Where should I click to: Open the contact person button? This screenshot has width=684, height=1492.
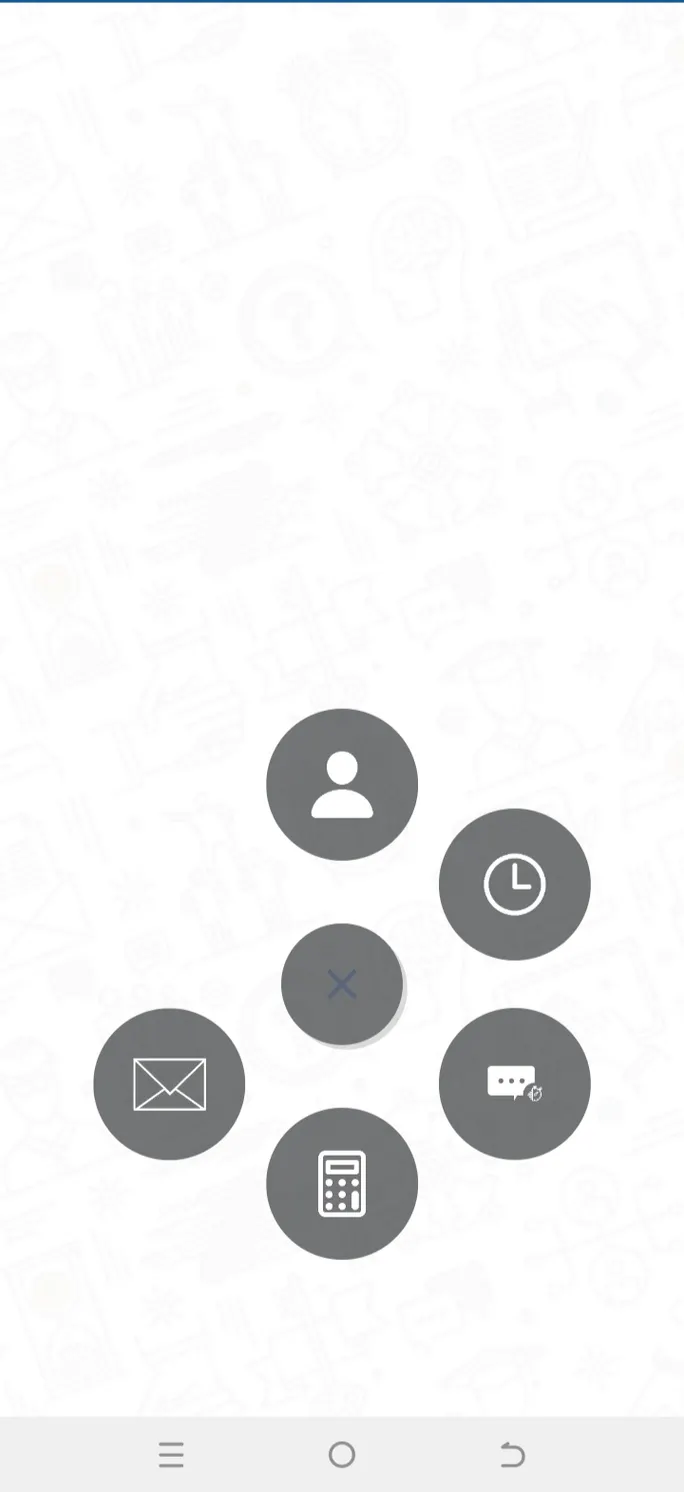342,784
